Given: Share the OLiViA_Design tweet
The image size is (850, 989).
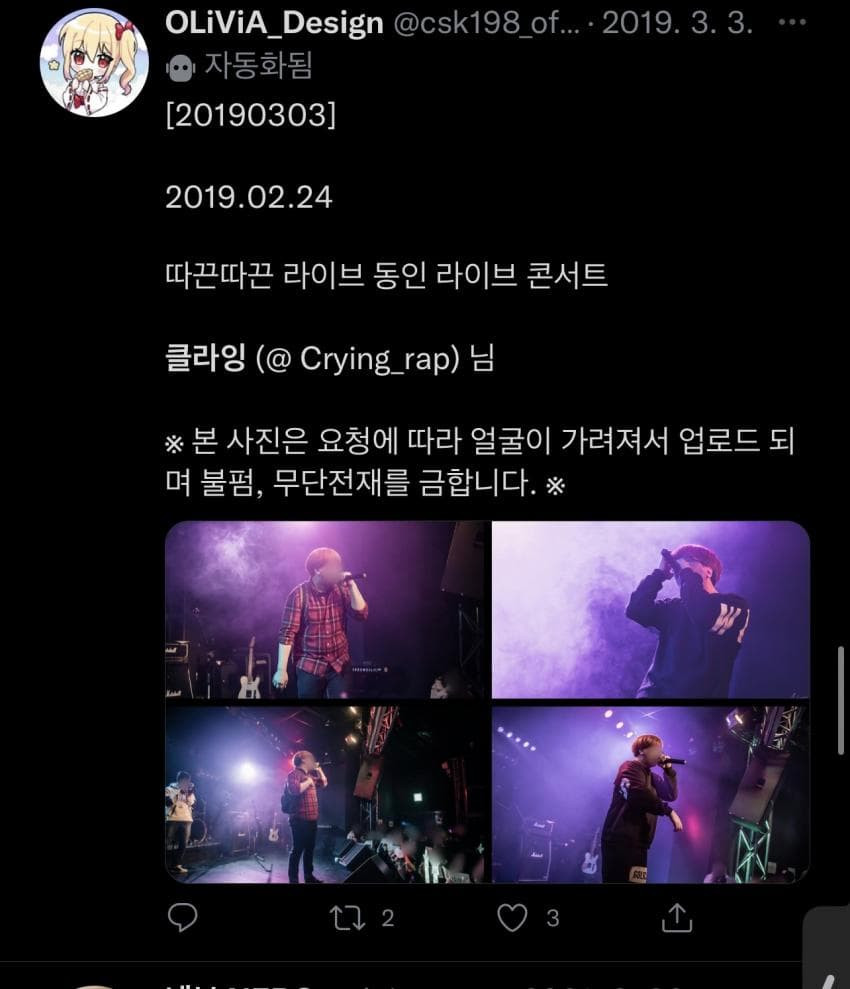Looking at the screenshot, I should (677, 917).
